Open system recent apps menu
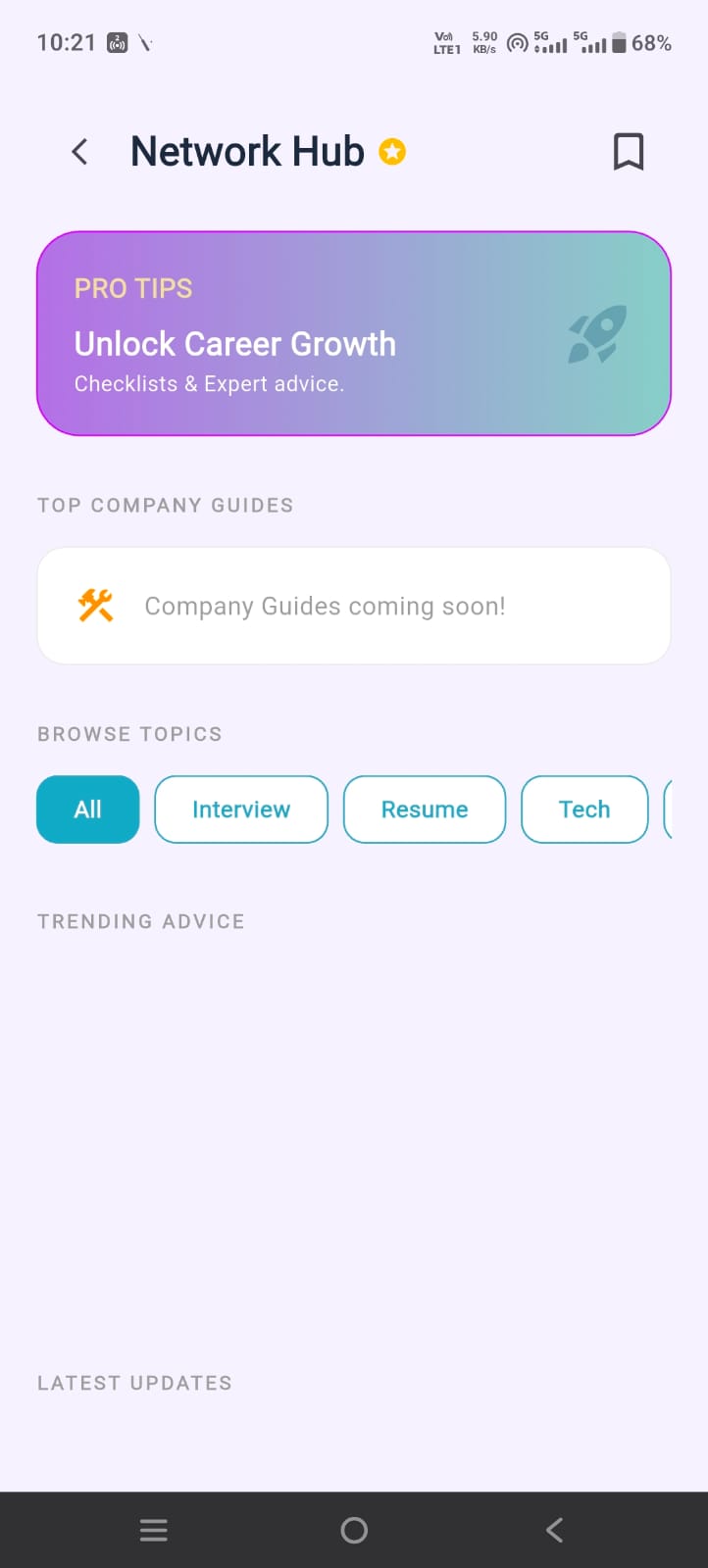The image size is (708, 1568). pyautogui.click(x=154, y=1530)
